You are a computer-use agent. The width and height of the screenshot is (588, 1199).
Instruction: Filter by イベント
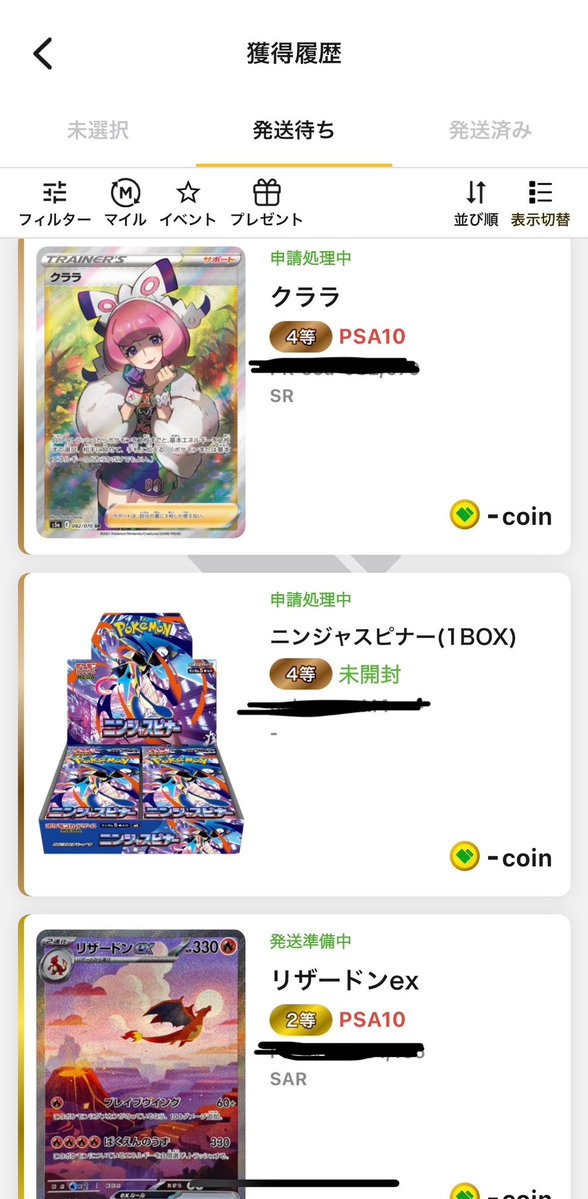click(x=188, y=203)
